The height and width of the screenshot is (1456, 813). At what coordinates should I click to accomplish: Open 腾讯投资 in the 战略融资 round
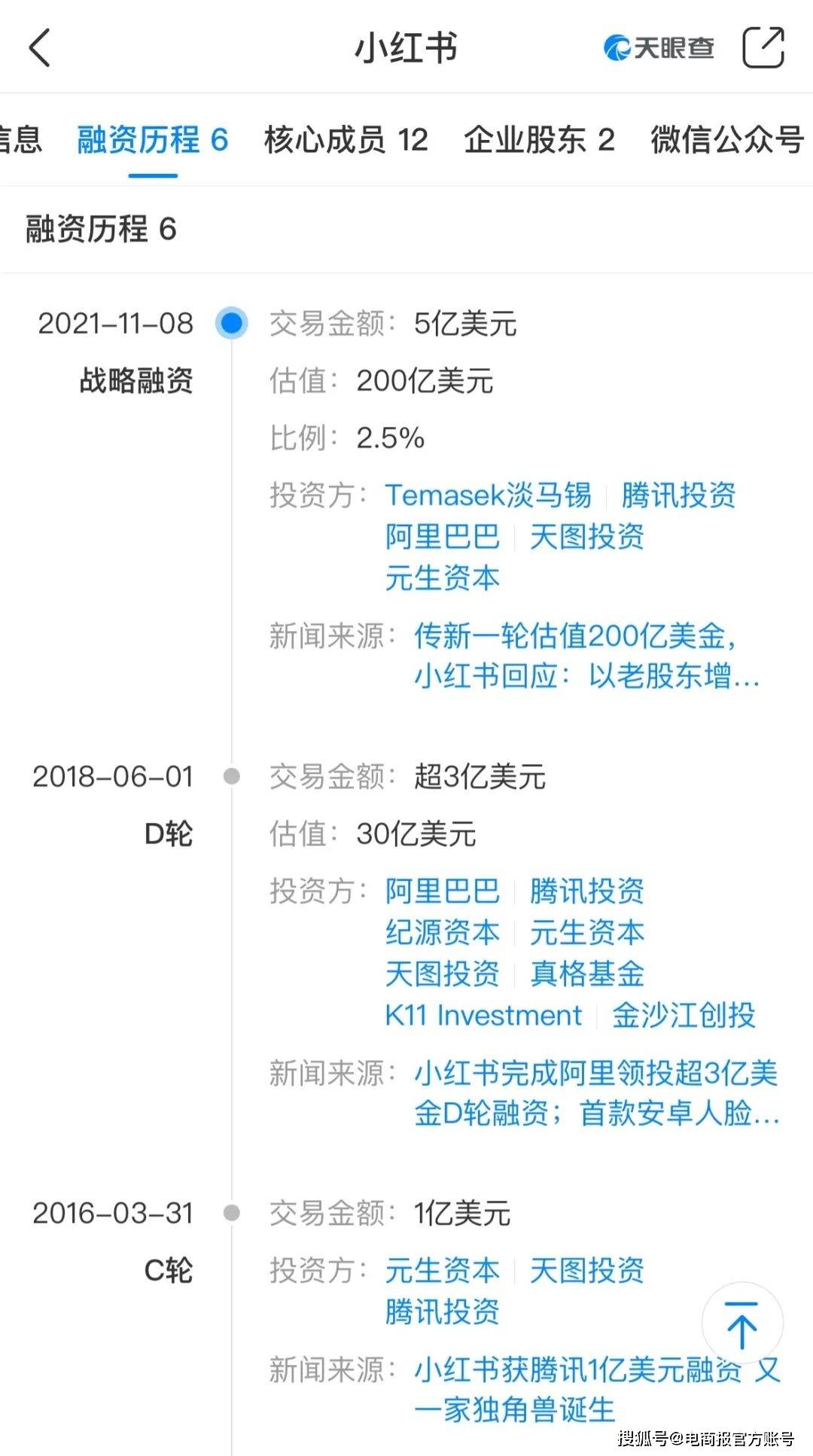coord(678,495)
